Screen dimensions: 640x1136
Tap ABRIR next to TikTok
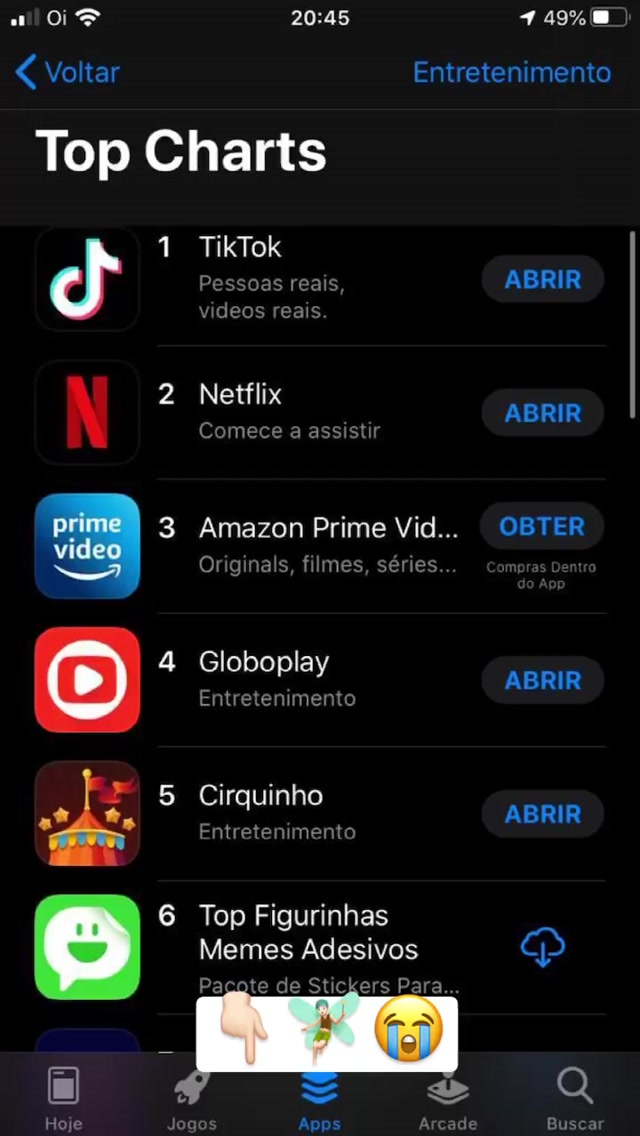[542, 280]
